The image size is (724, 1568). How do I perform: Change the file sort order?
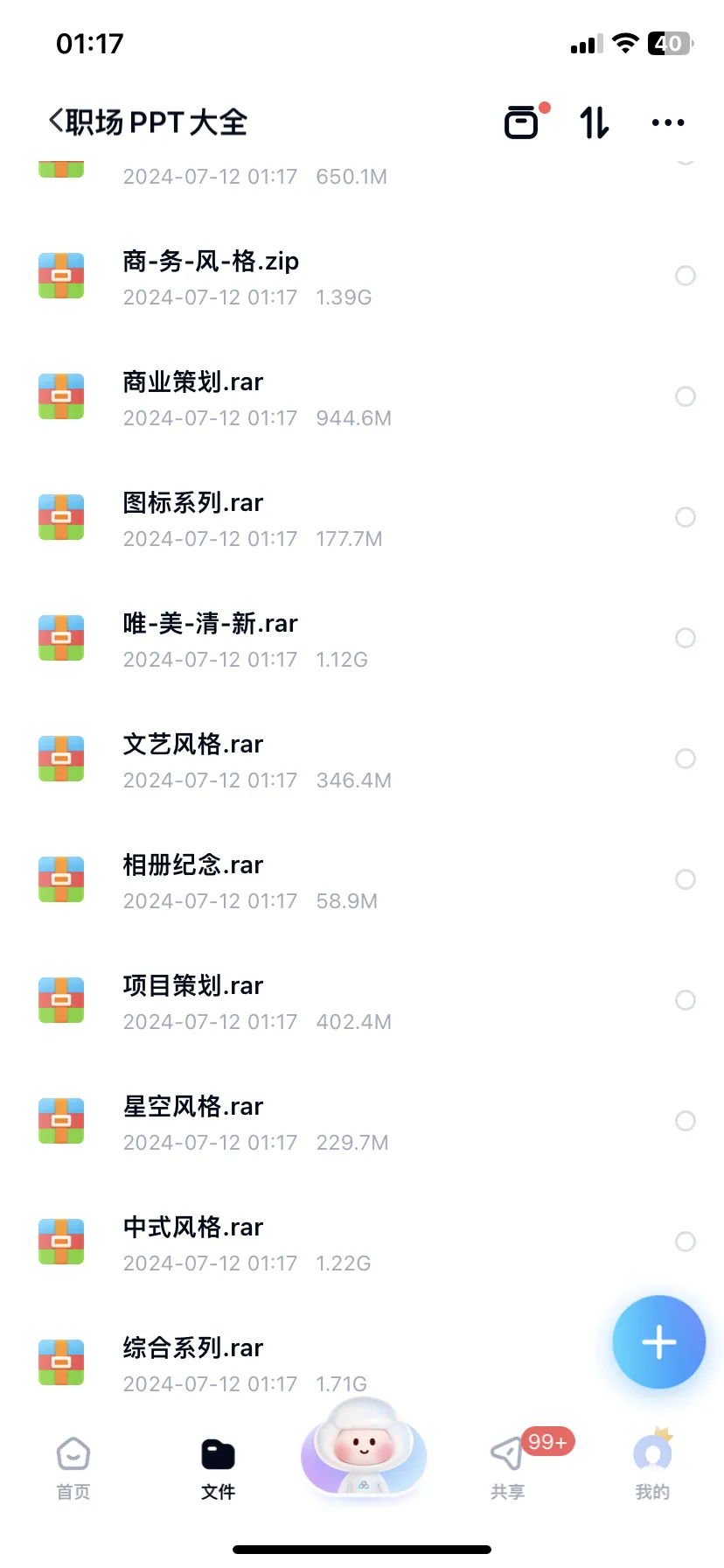pyautogui.click(x=595, y=122)
